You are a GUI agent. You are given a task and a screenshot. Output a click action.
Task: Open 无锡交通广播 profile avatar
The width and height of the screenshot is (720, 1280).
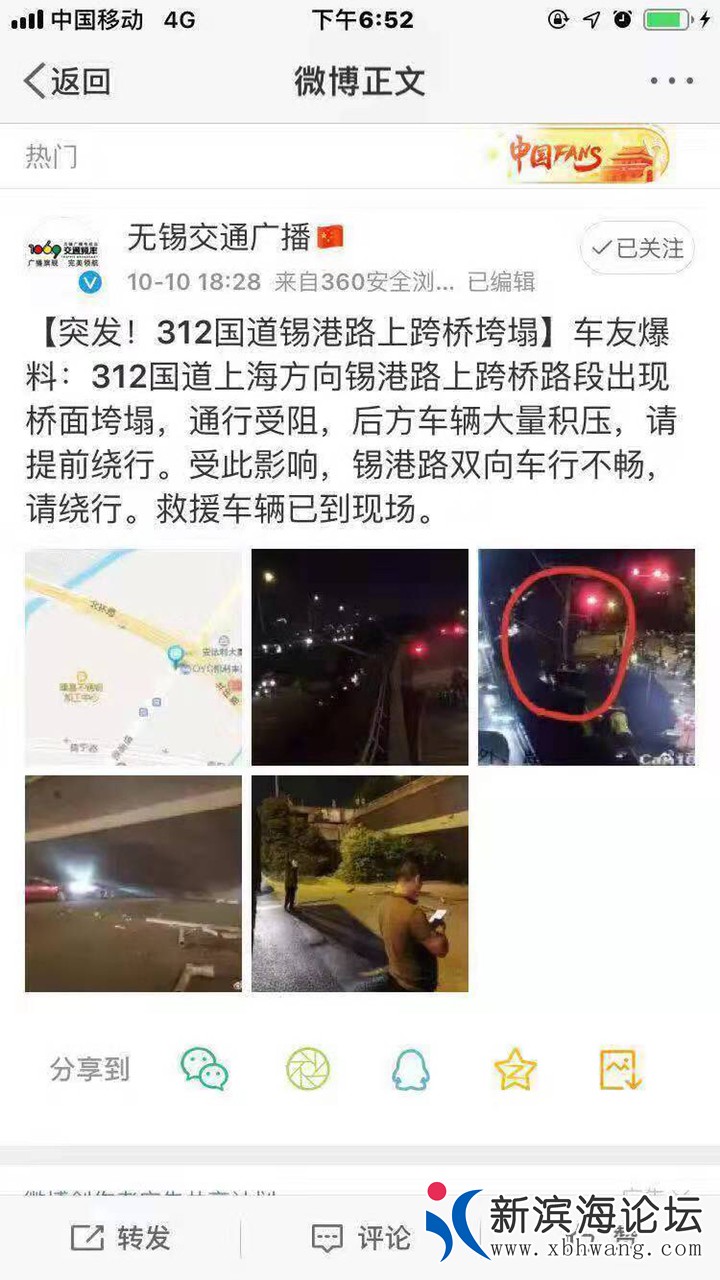[x=64, y=256]
